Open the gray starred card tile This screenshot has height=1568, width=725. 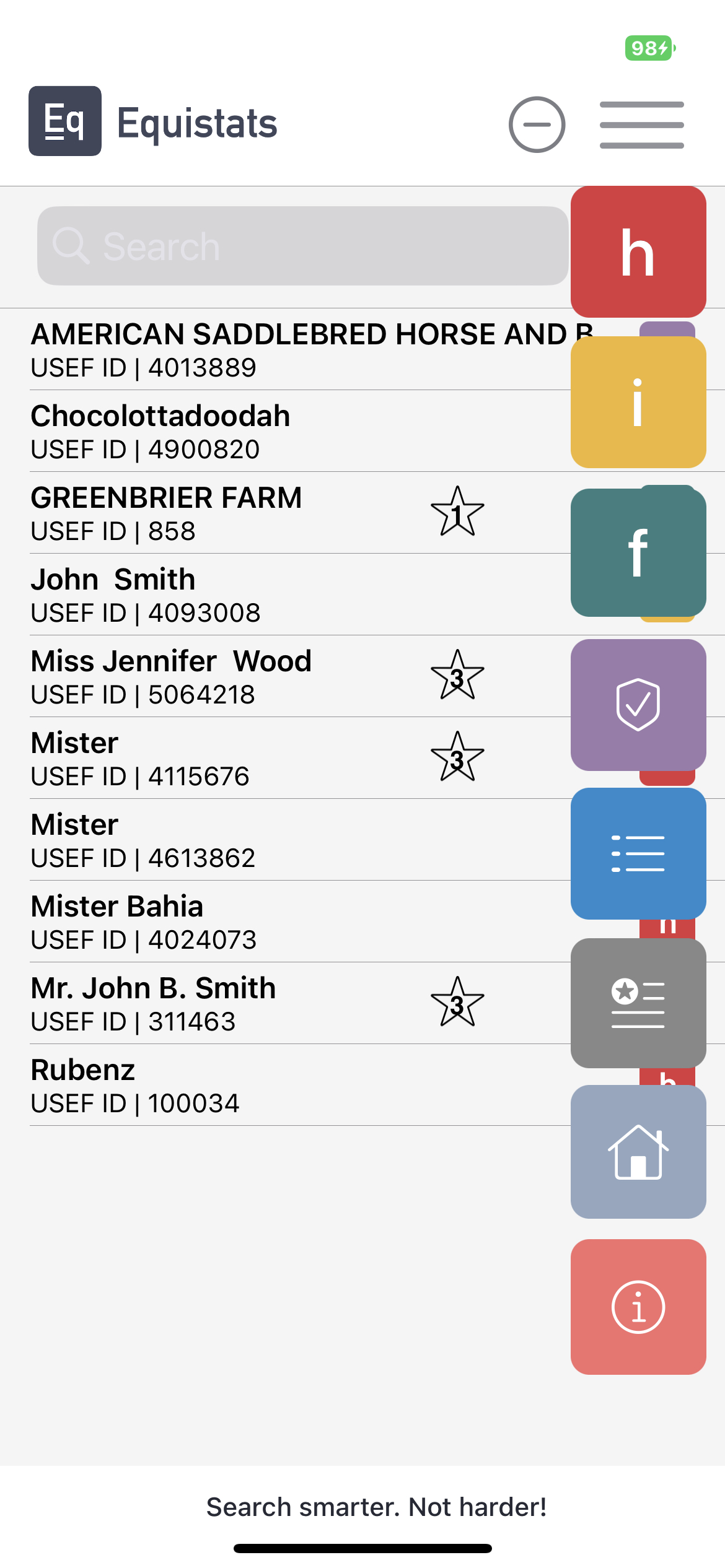coord(638,1003)
